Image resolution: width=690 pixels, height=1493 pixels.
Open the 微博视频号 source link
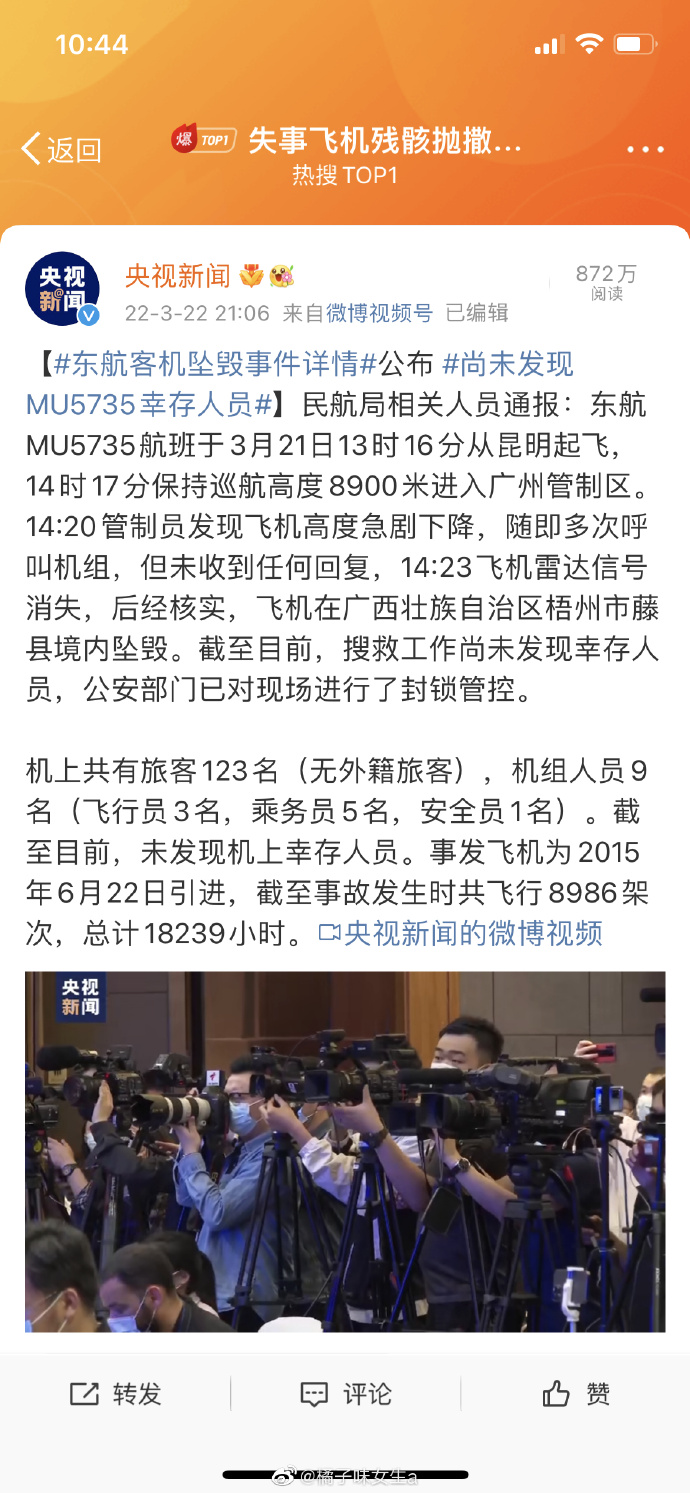[379, 313]
